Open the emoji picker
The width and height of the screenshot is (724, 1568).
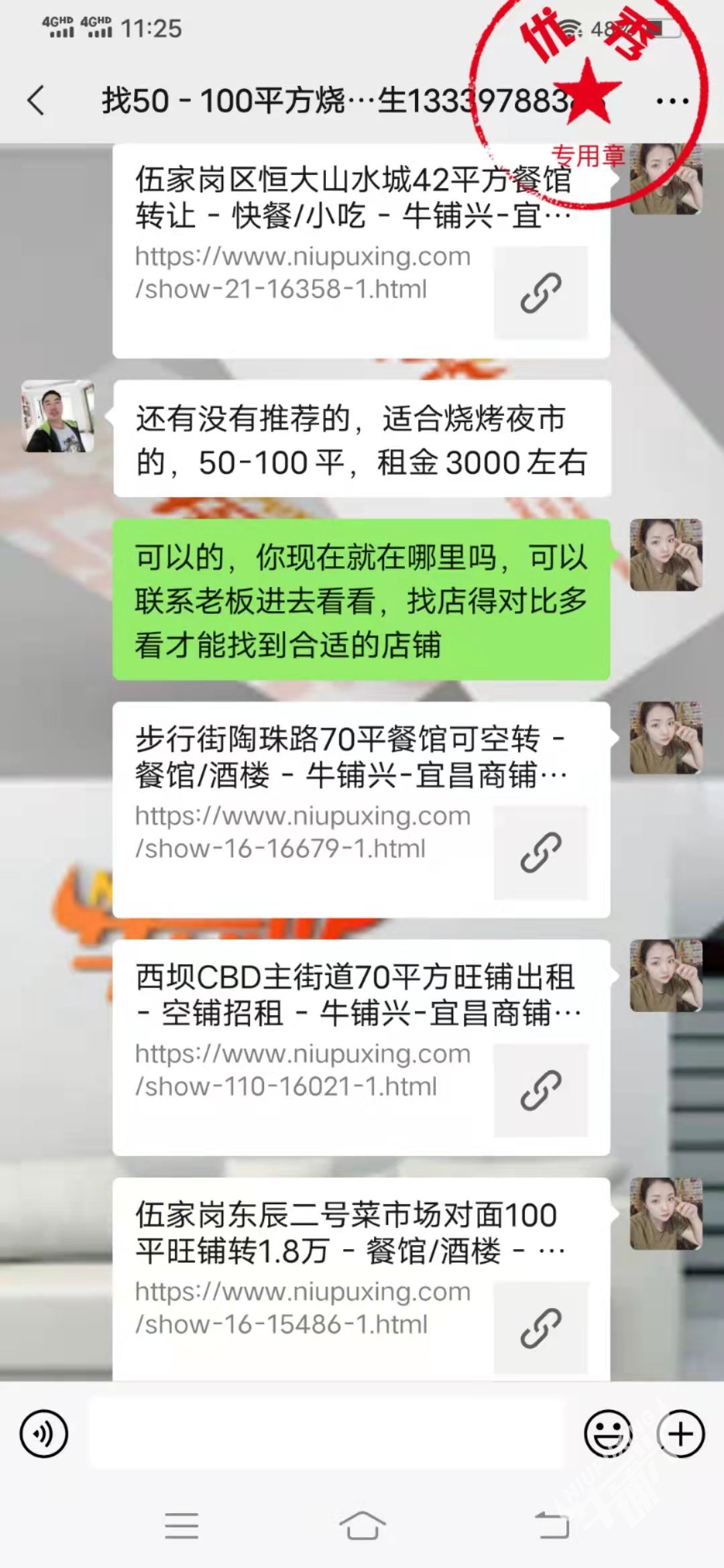click(x=608, y=1435)
